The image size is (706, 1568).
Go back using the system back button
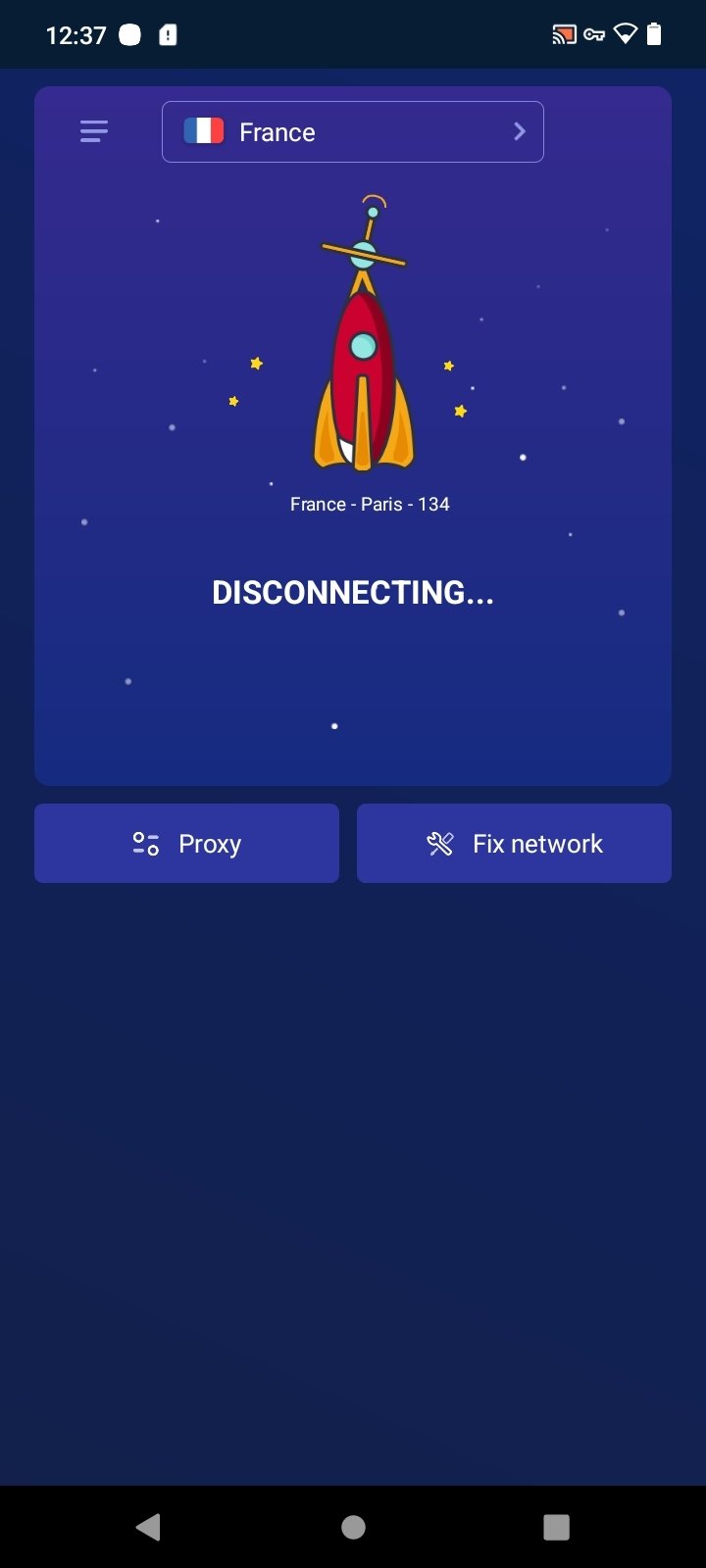click(x=148, y=1526)
